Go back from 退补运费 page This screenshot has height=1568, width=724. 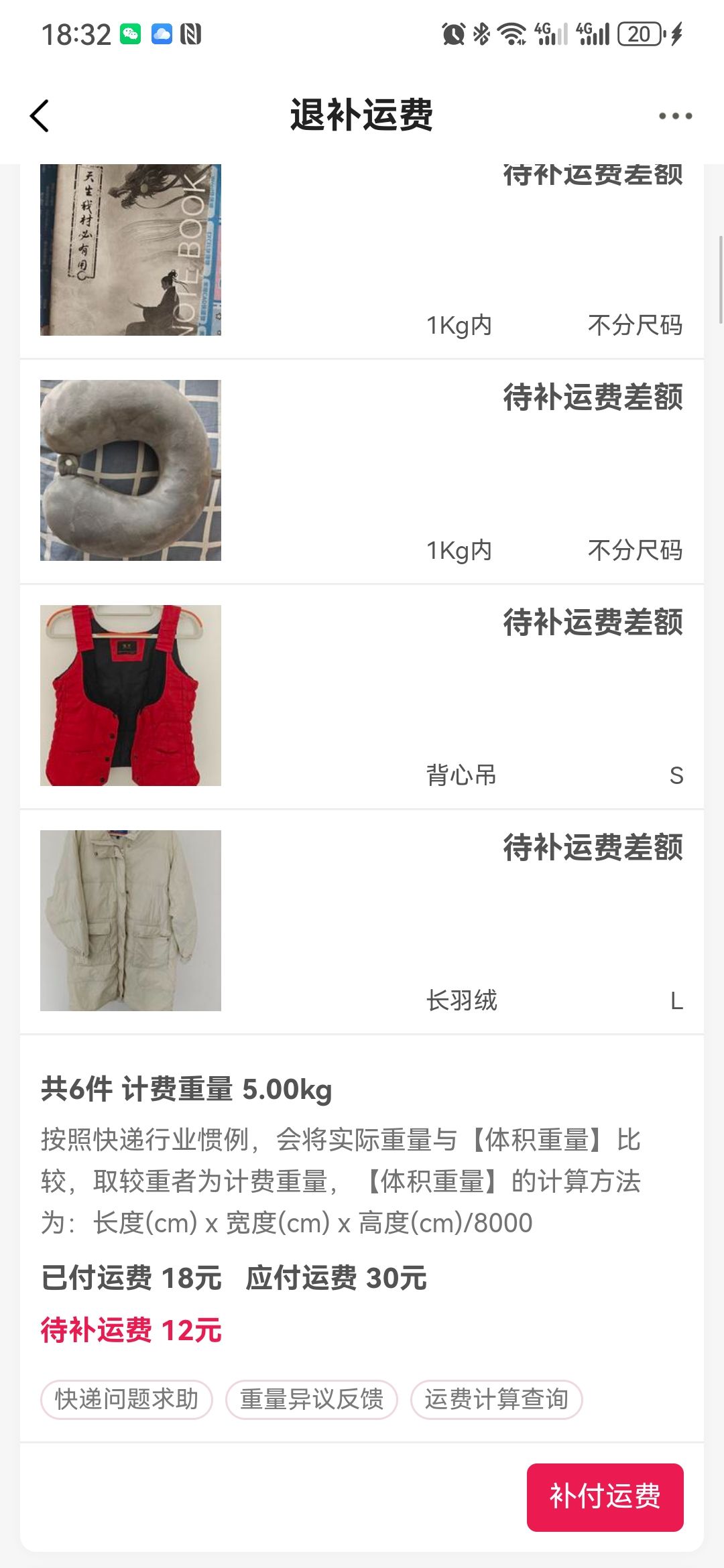(x=40, y=116)
